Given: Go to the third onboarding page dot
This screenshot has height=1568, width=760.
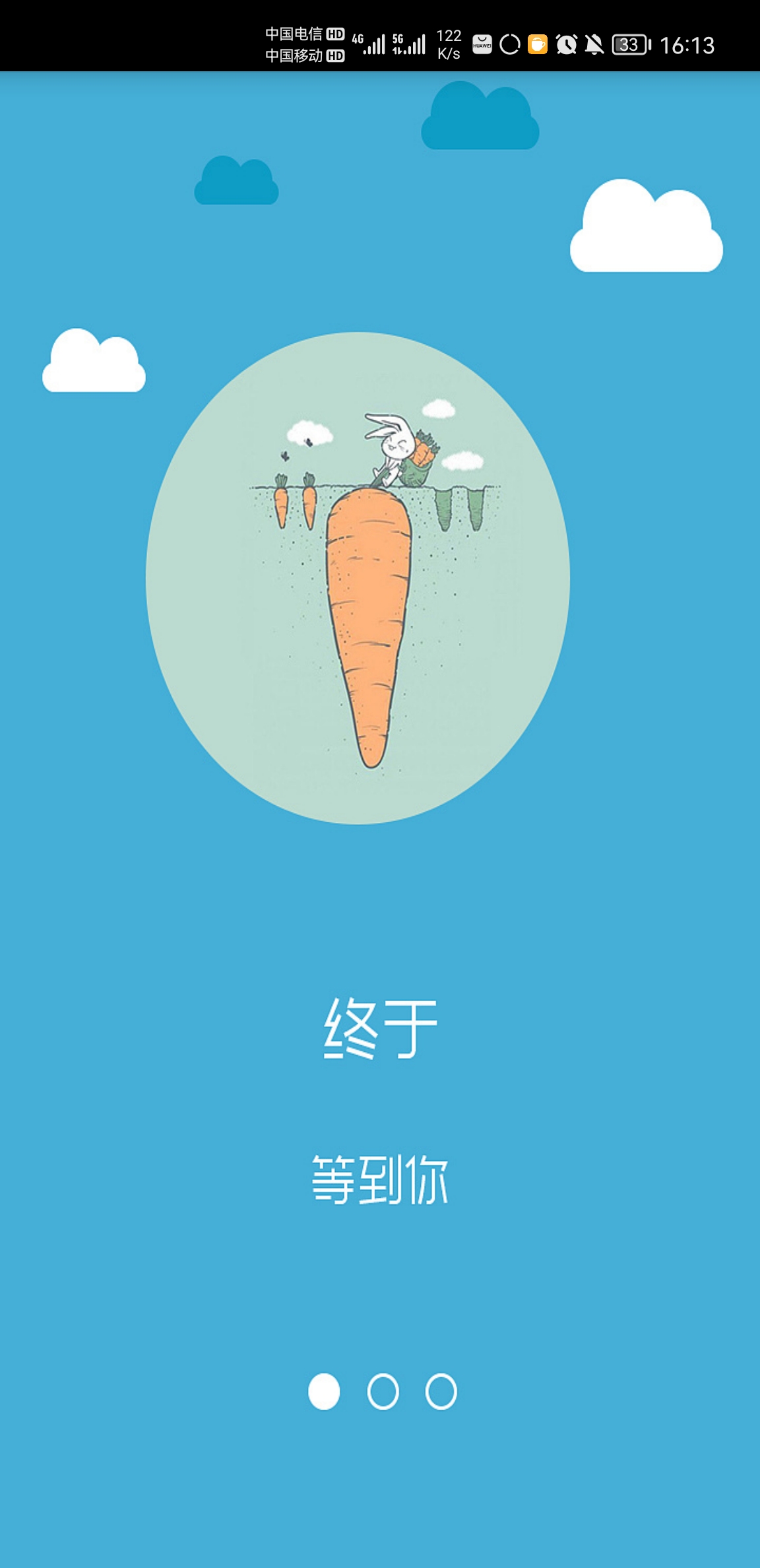Looking at the screenshot, I should (x=441, y=1391).
